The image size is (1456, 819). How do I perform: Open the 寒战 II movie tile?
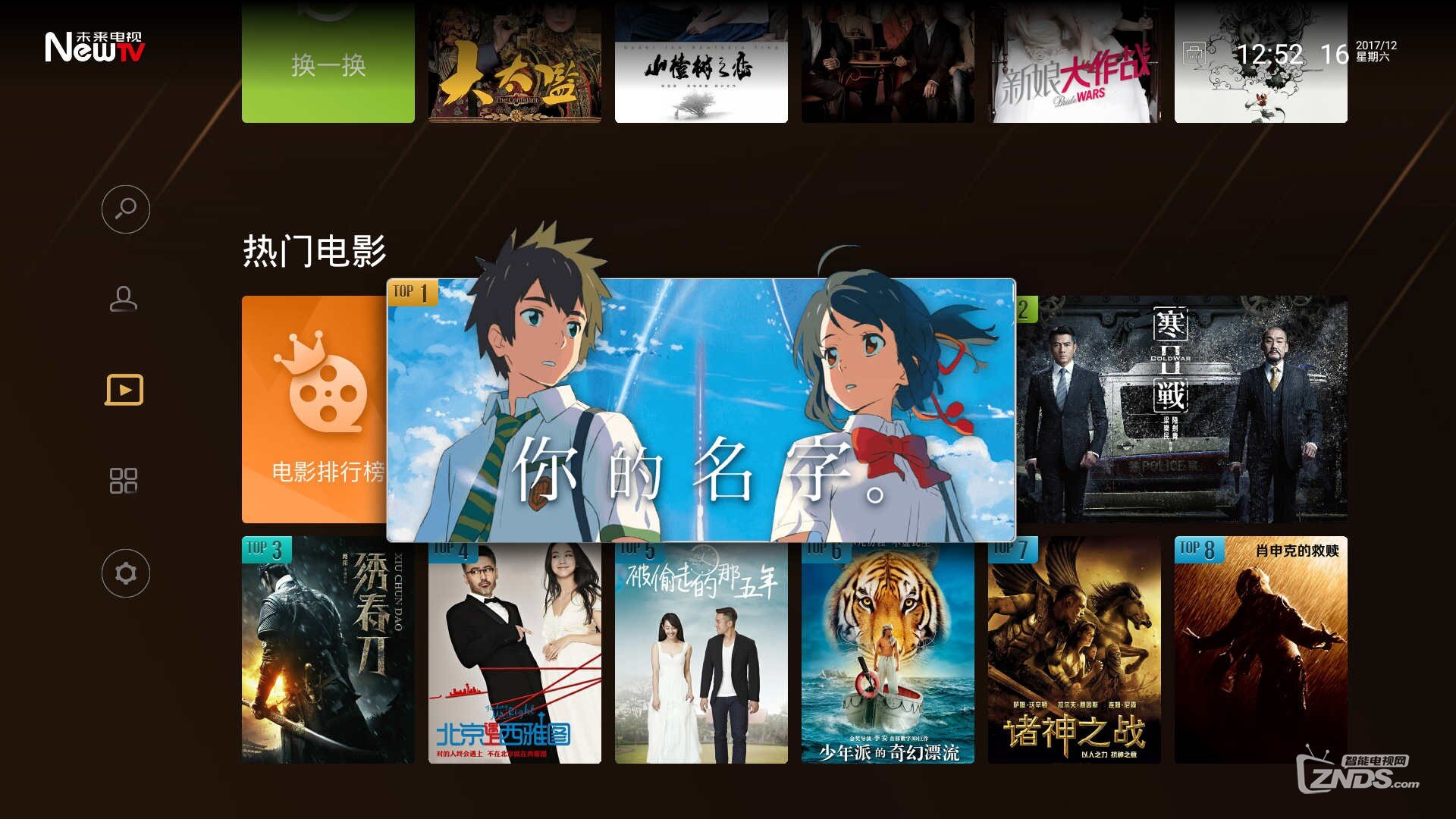tap(1181, 409)
